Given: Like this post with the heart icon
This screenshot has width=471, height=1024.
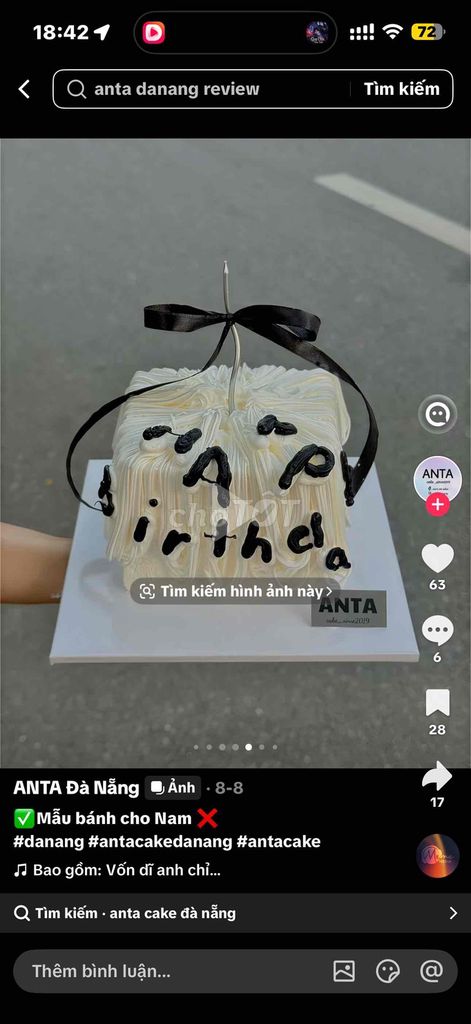Looking at the screenshot, I should coord(438,558).
